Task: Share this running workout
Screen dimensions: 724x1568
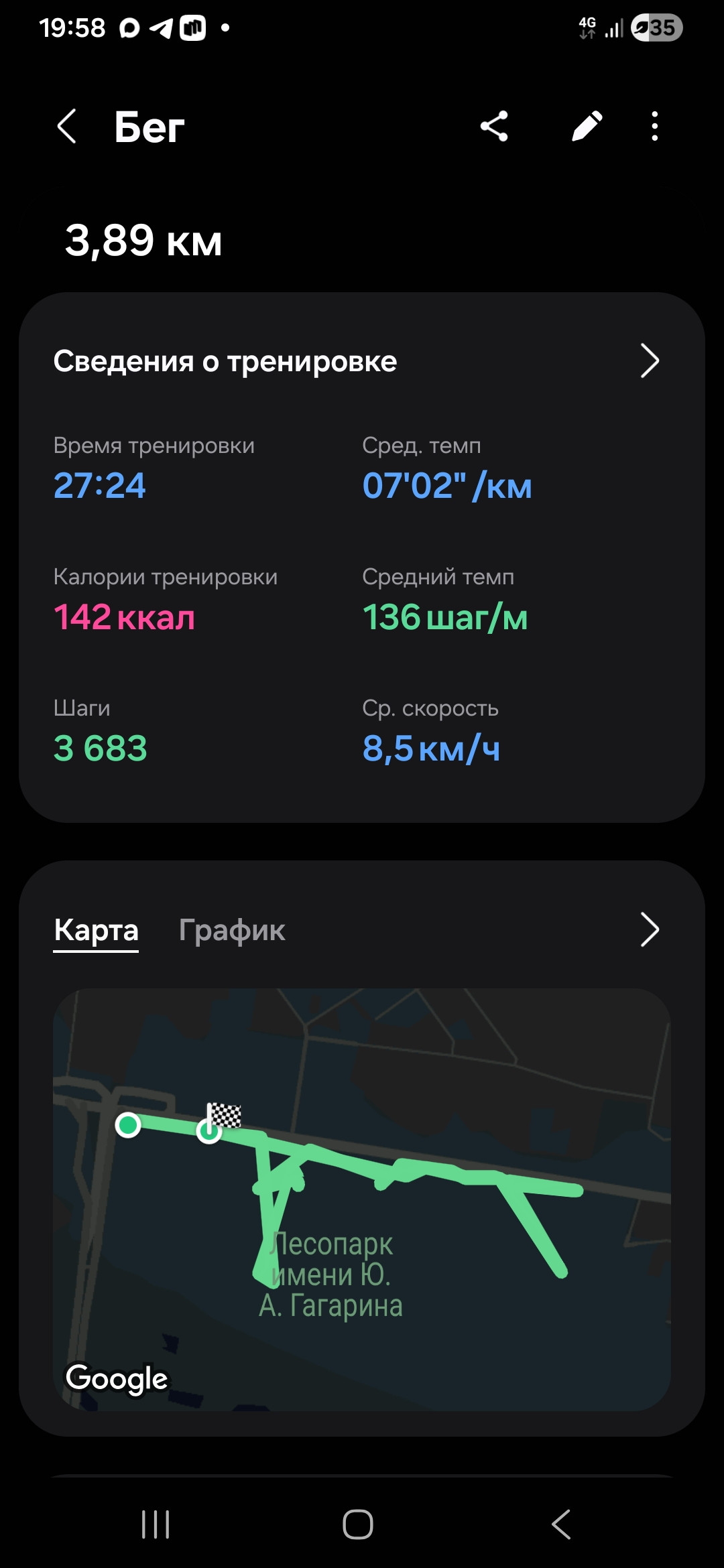Action: [494, 126]
